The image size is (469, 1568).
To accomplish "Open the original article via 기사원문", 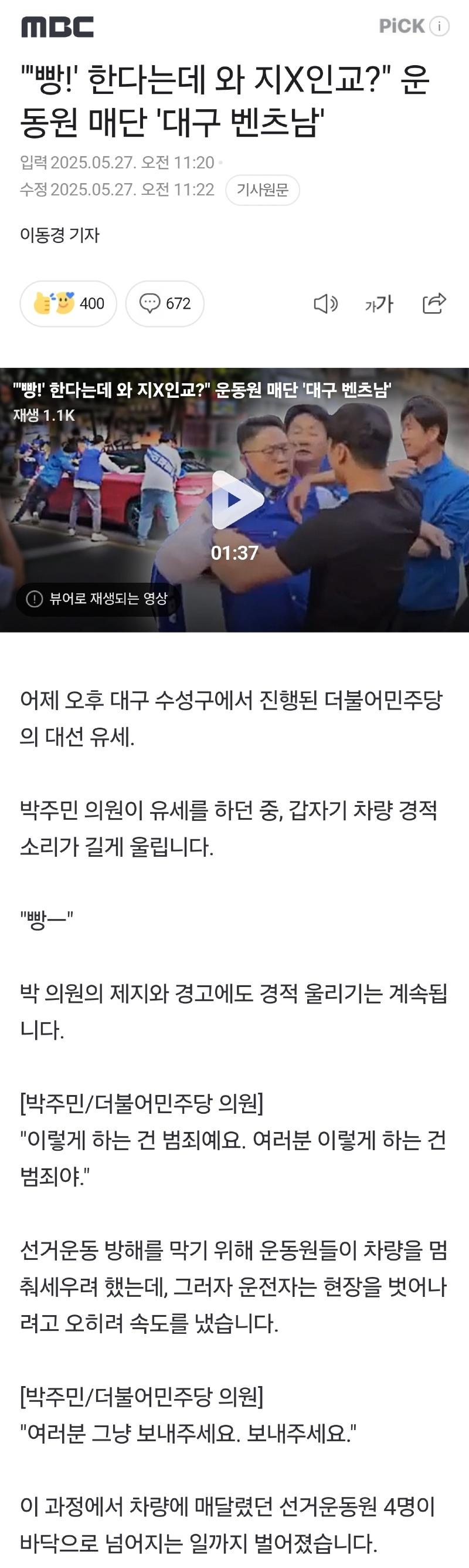I will [262, 190].
